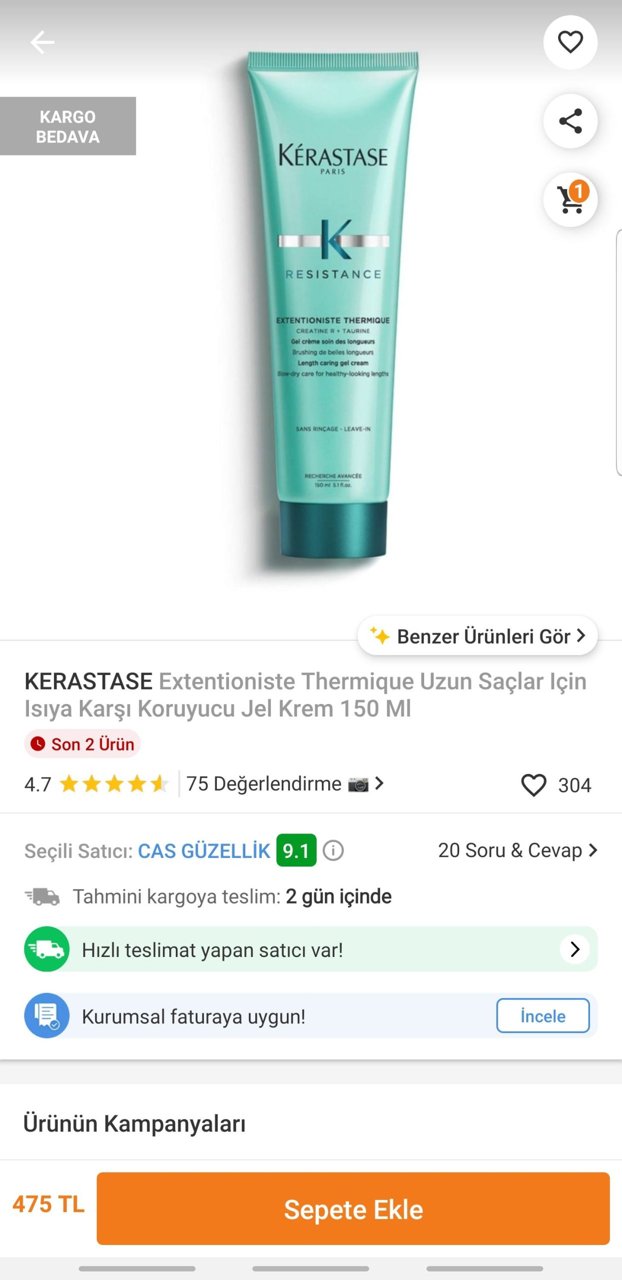This screenshot has height=1280, width=622.
Task: Open seller CAS GÜZELLİK page
Action: click(204, 851)
